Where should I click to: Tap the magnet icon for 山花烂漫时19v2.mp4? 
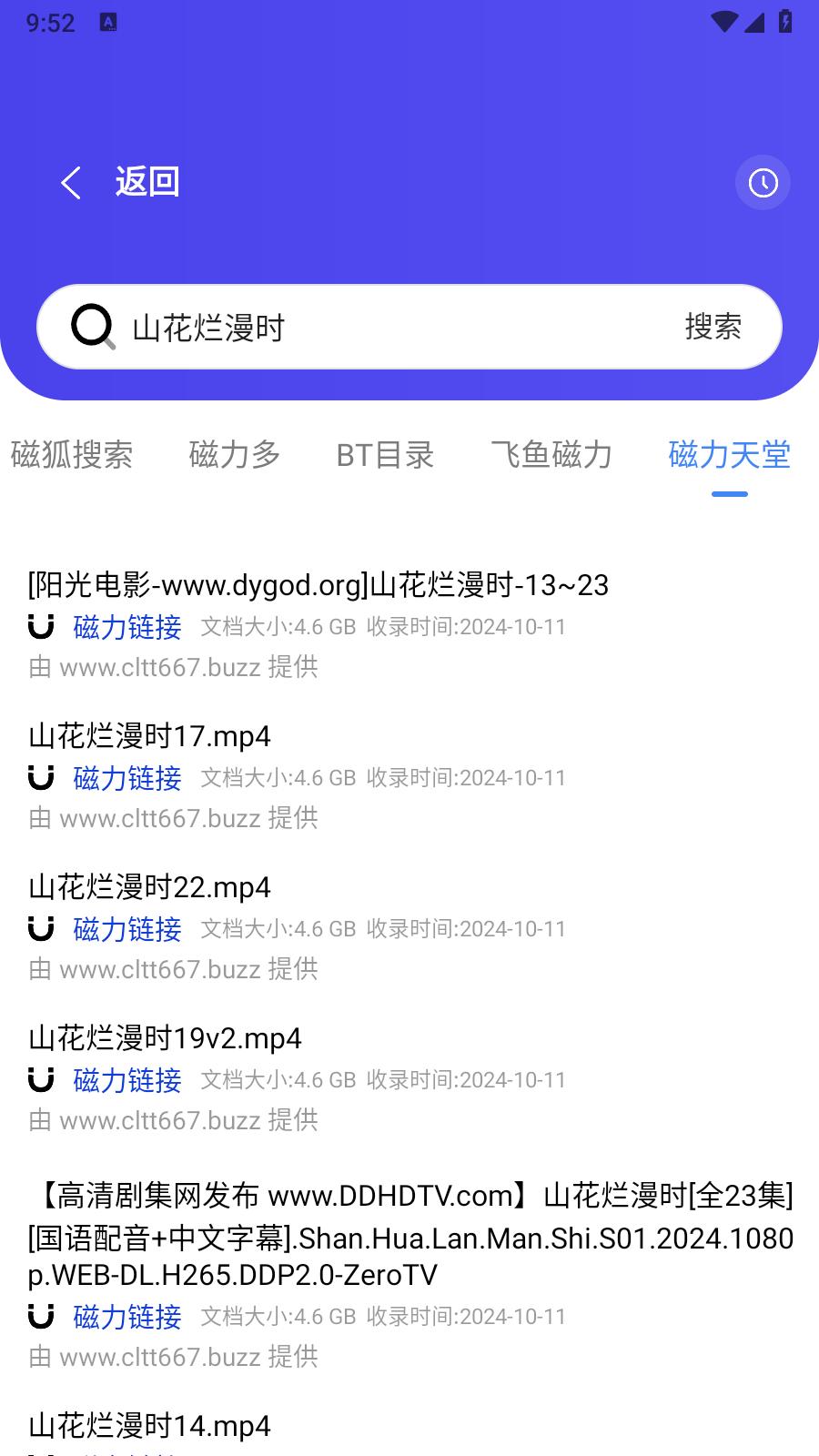pyautogui.click(x=40, y=1080)
